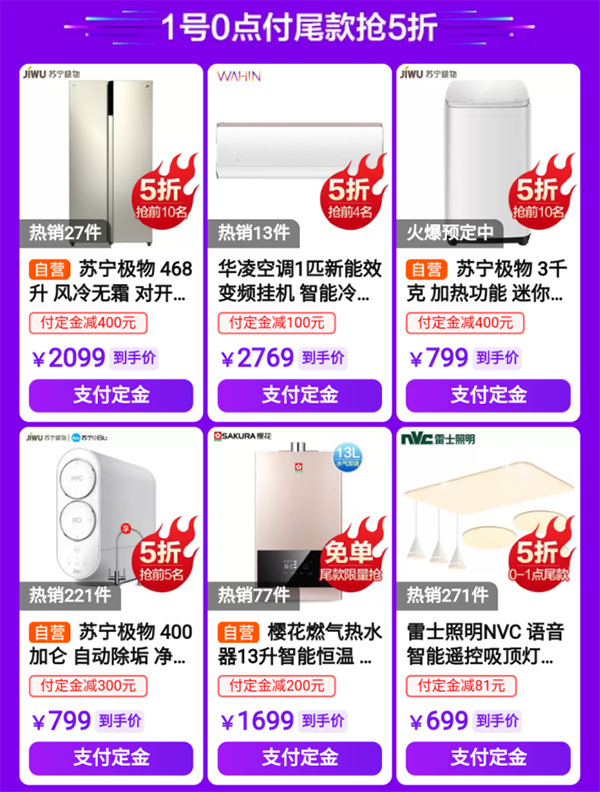
Task: Pay deposit for 樱花燃气热水器 13升
Action: (299, 757)
